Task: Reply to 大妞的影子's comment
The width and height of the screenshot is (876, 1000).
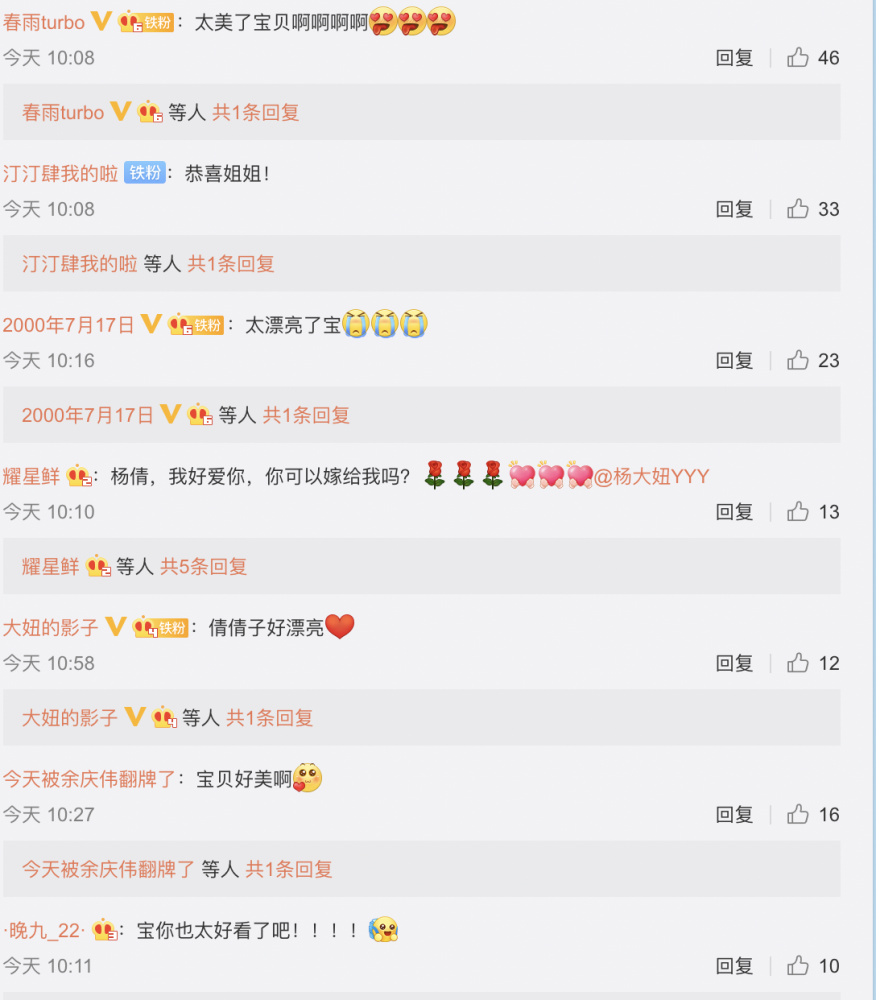Action: click(x=734, y=663)
